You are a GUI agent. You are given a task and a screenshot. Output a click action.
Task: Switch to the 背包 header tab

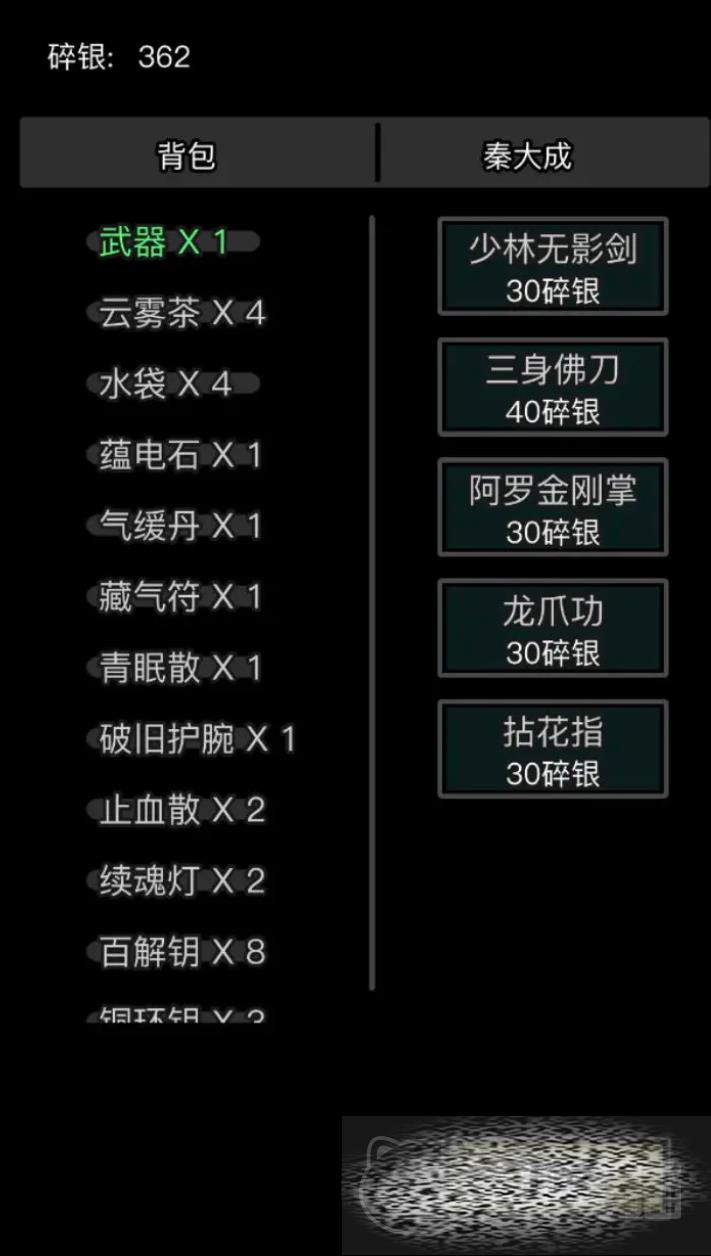[187, 155]
